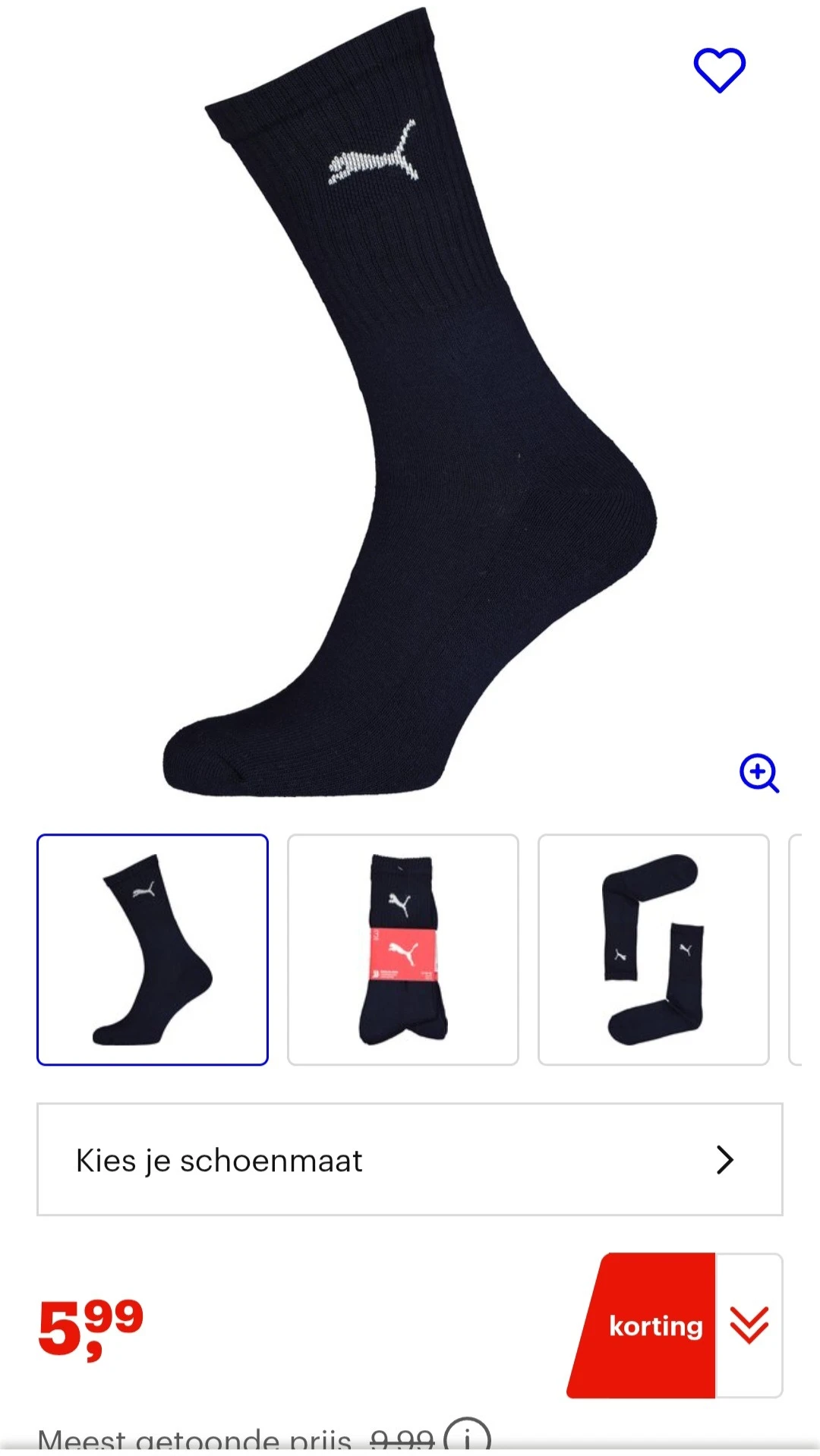Screen dimensions: 820x1456
Task: View the two socks thumbnail
Action: (x=653, y=950)
